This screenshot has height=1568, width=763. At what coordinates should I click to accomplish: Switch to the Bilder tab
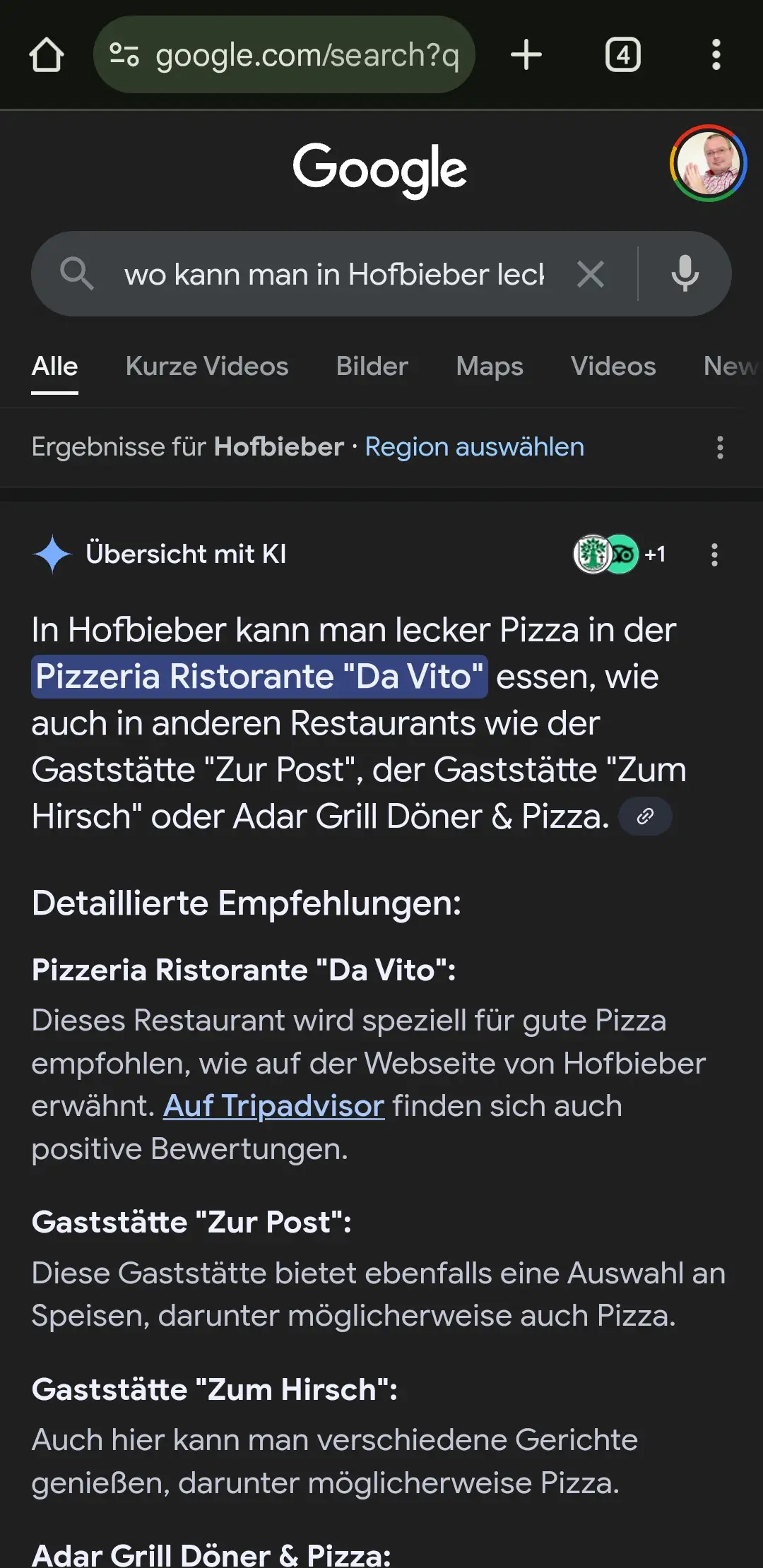click(x=372, y=366)
